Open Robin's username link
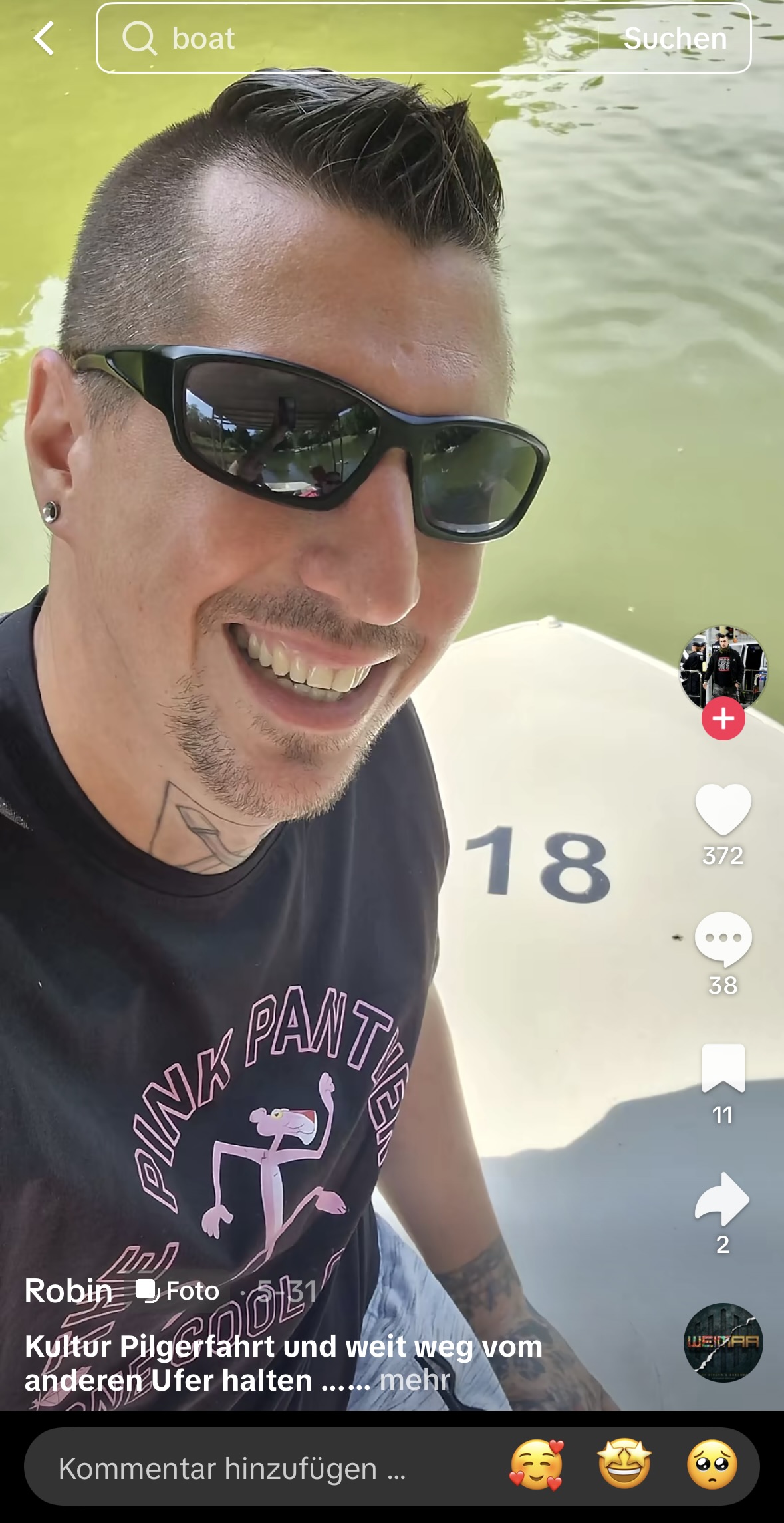The width and height of the screenshot is (784, 1523). click(x=68, y=1291)
